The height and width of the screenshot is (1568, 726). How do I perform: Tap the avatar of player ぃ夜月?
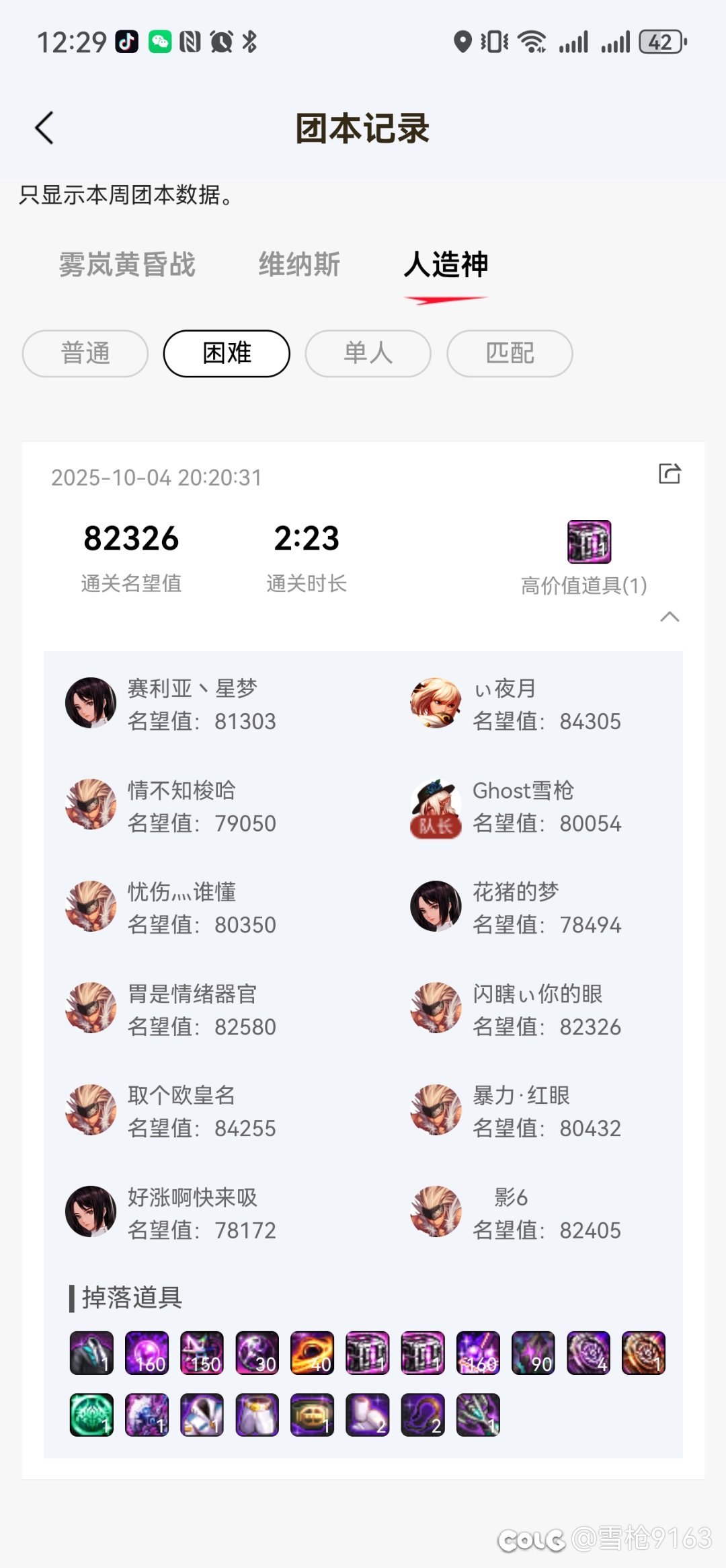(435, 704)
